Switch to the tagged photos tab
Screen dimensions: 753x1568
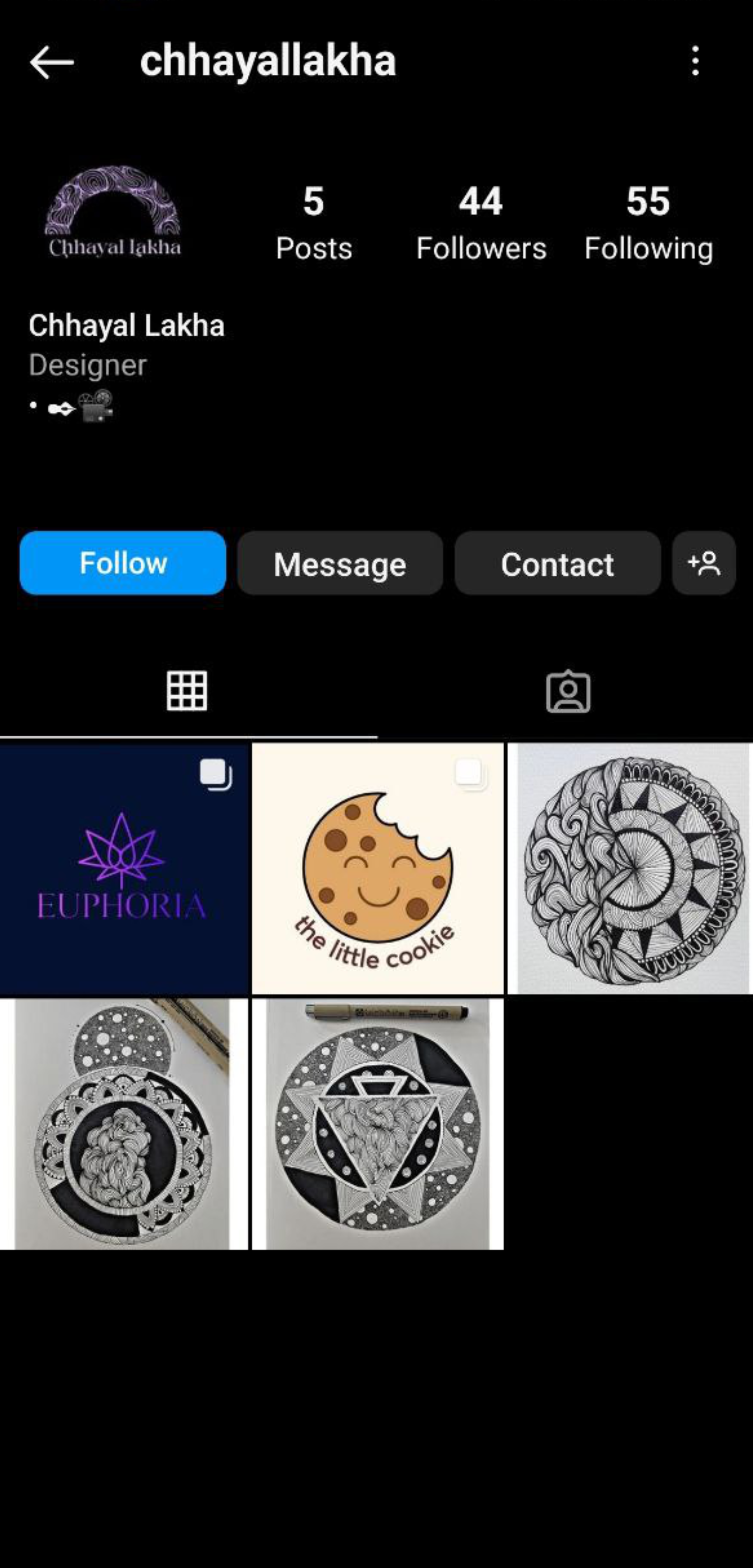click(568, 691)
